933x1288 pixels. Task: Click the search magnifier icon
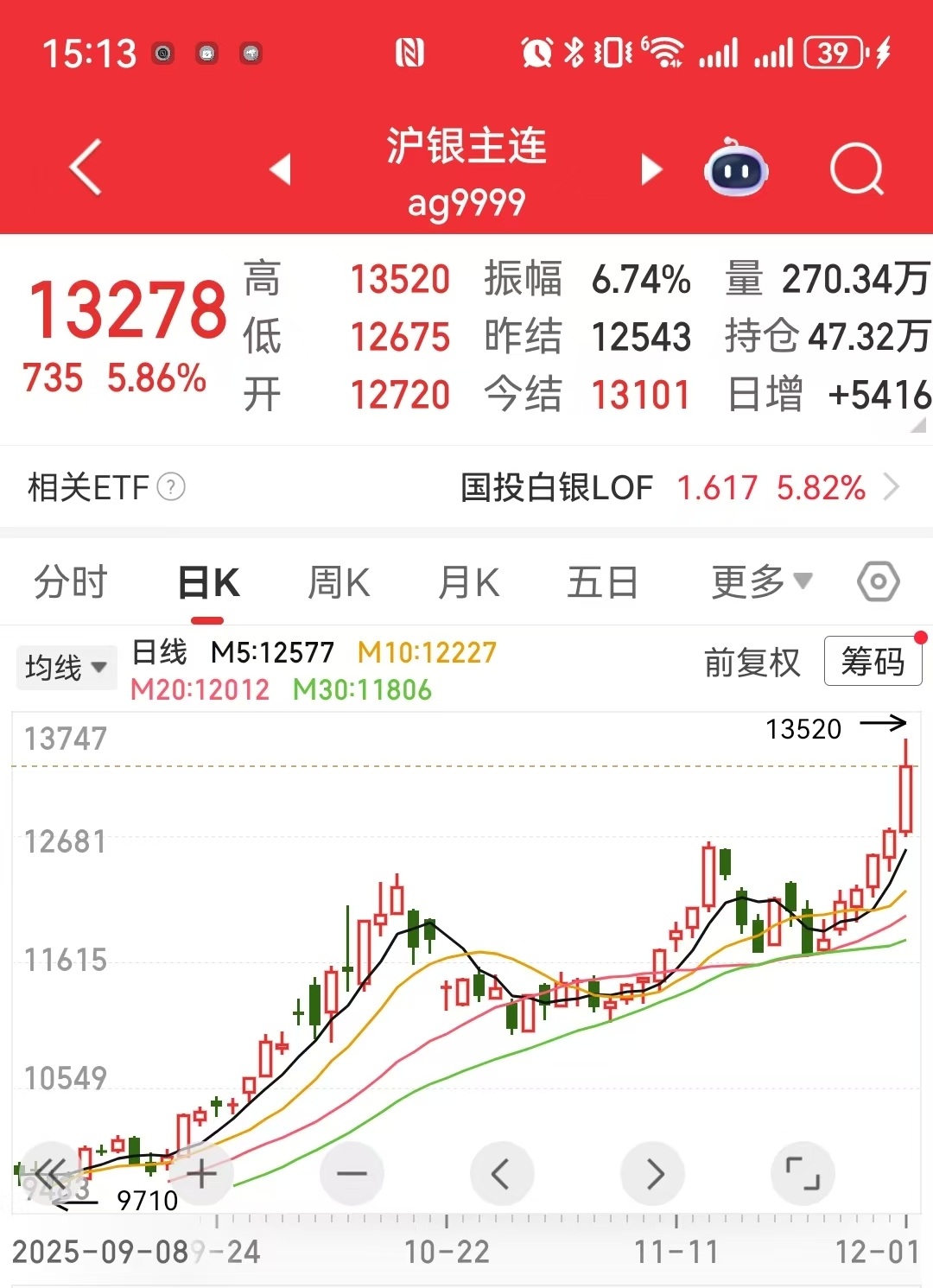click(854, 167)
